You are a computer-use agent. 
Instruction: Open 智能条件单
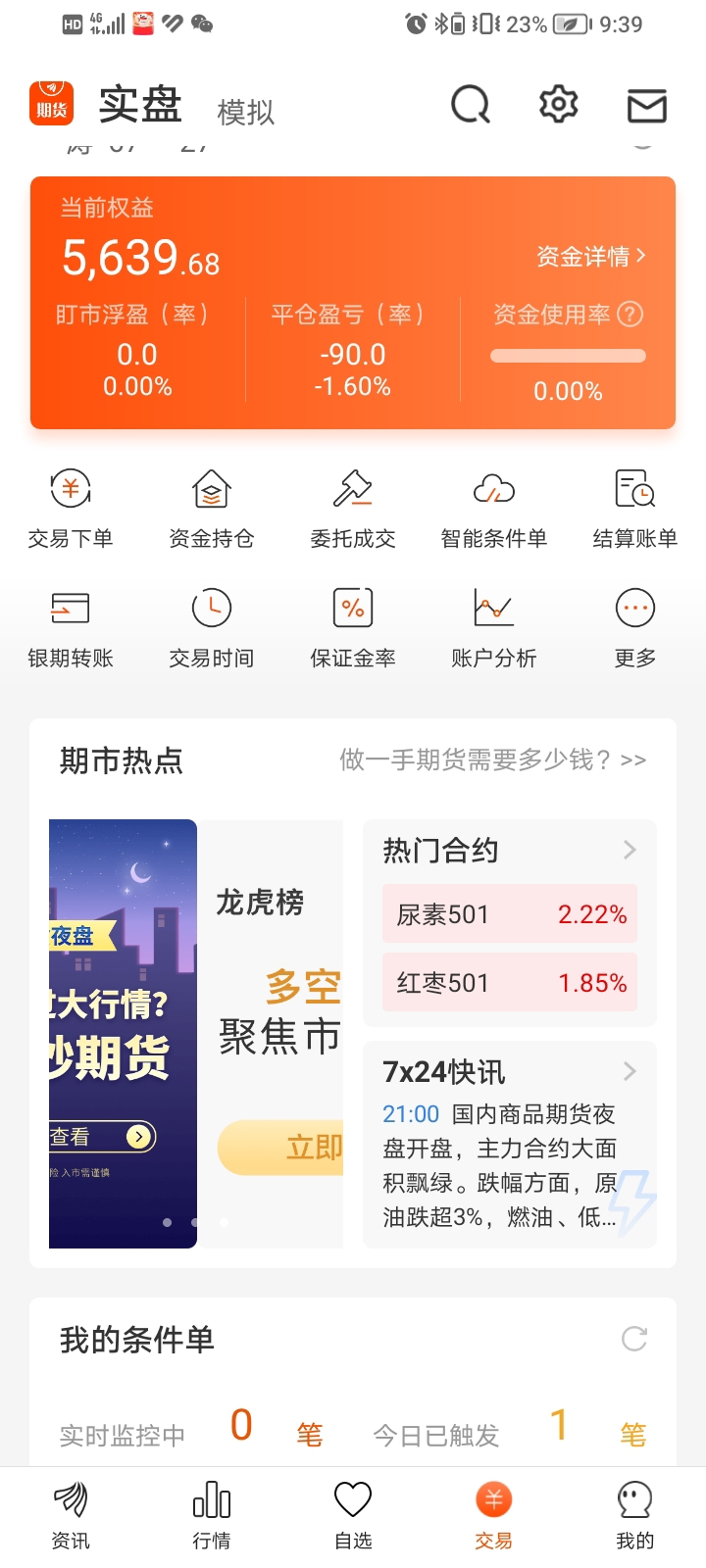494,510
